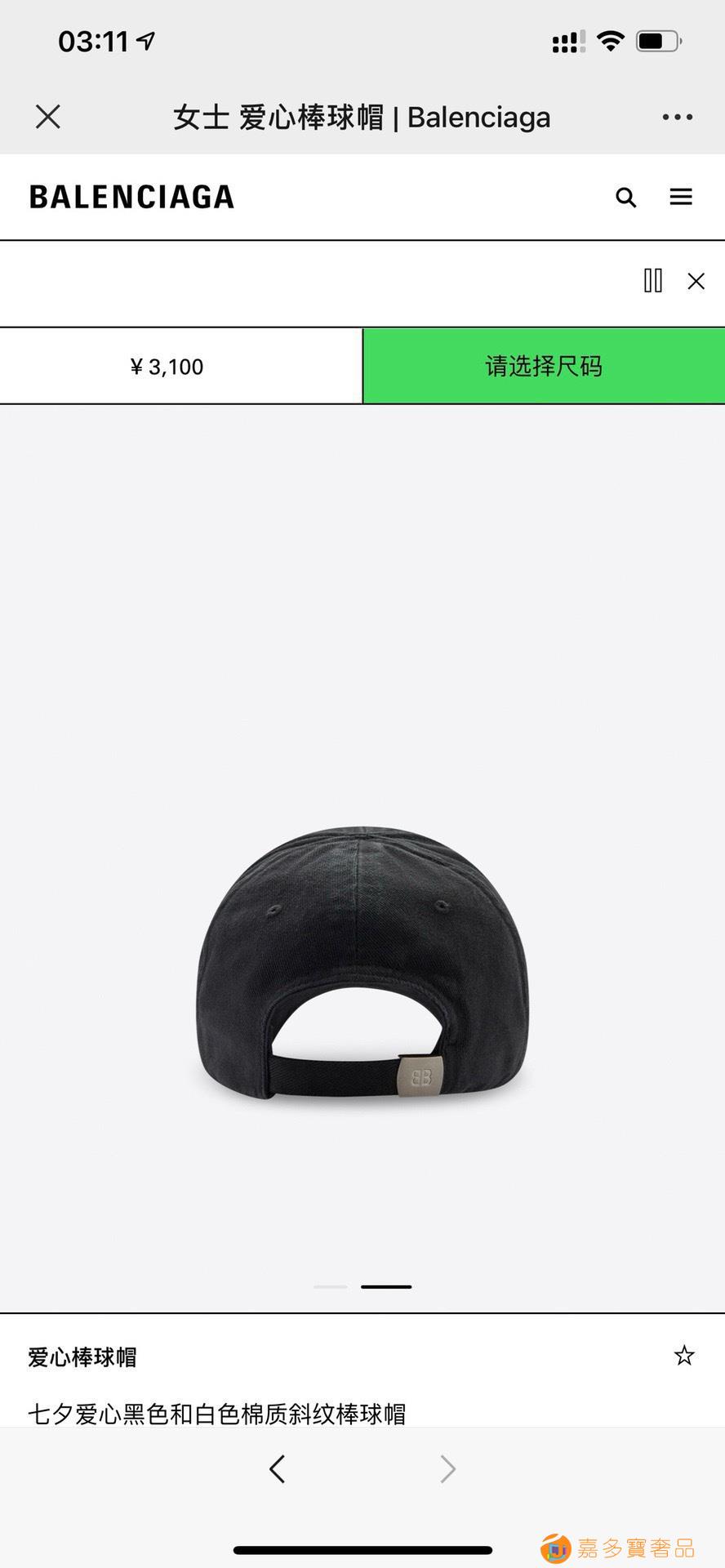Screen dimensions: 725x1568
Task: Close the in-app browser page
Action: click(x=48, y=117)
